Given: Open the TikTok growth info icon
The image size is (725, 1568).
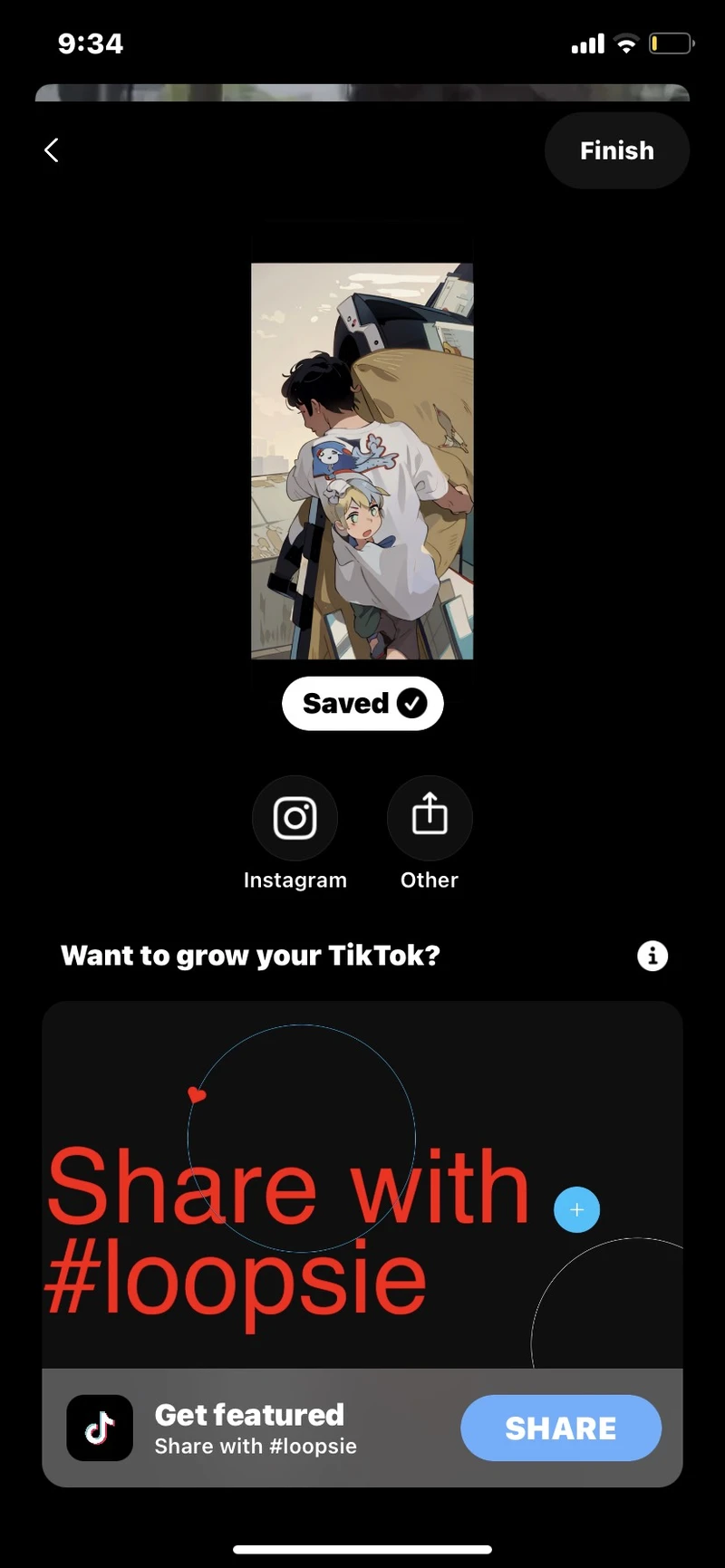Looking at the screenshot, I should click(652, 956).
